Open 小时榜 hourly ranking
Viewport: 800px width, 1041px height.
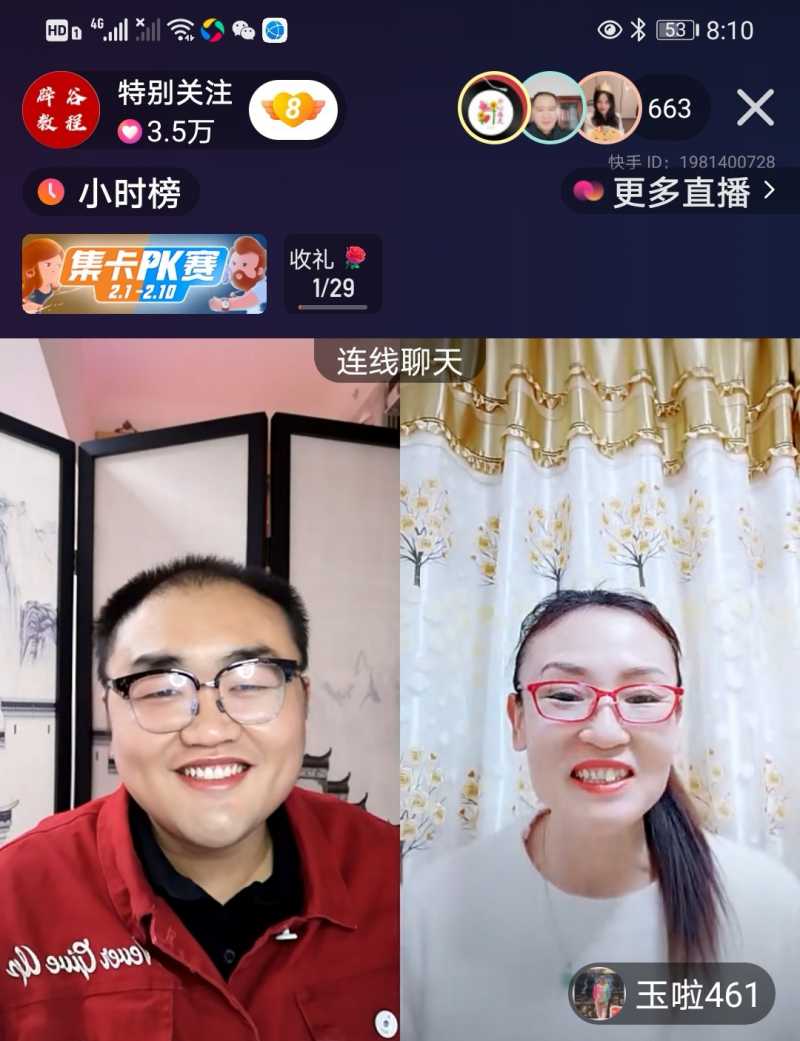tap(110, 192)
